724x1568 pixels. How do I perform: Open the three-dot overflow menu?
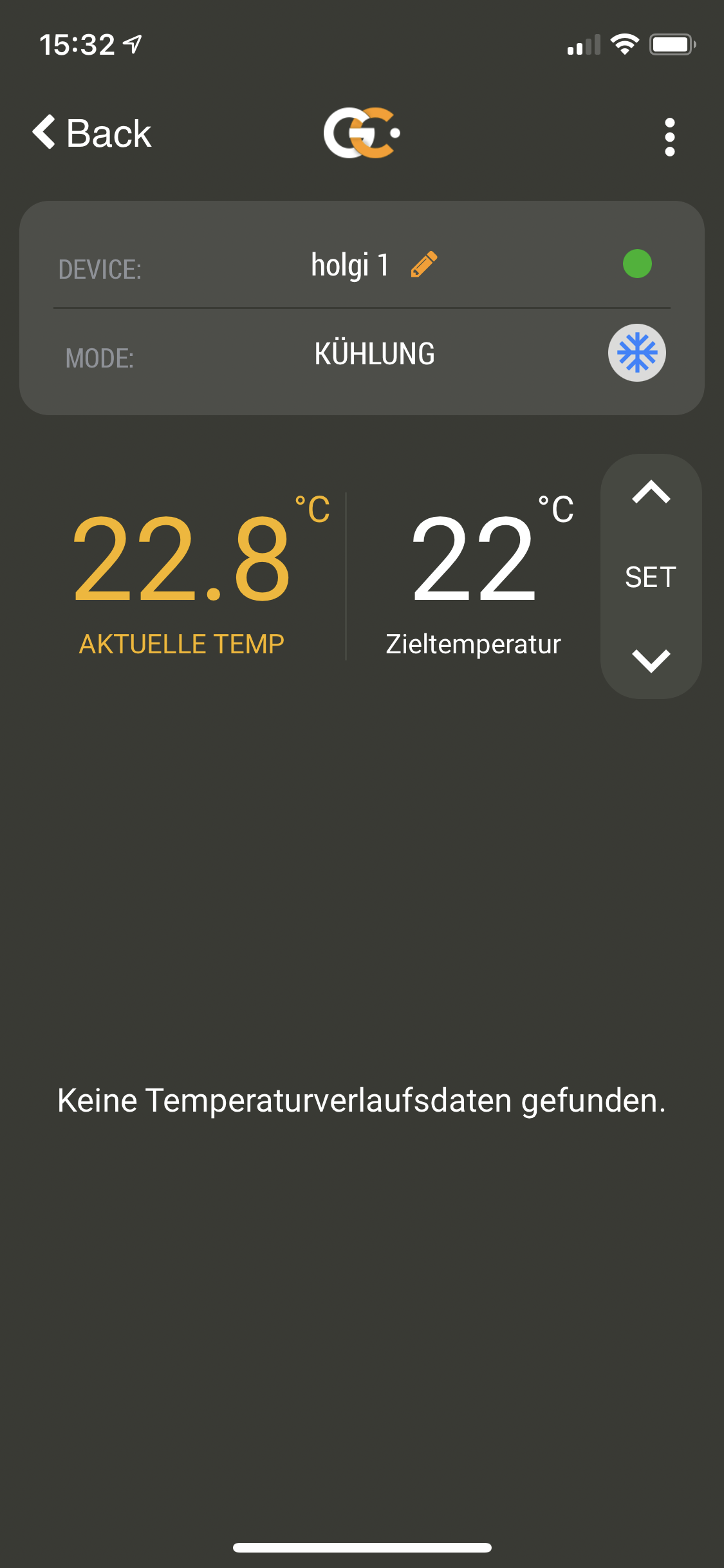[x=669, y=136]
